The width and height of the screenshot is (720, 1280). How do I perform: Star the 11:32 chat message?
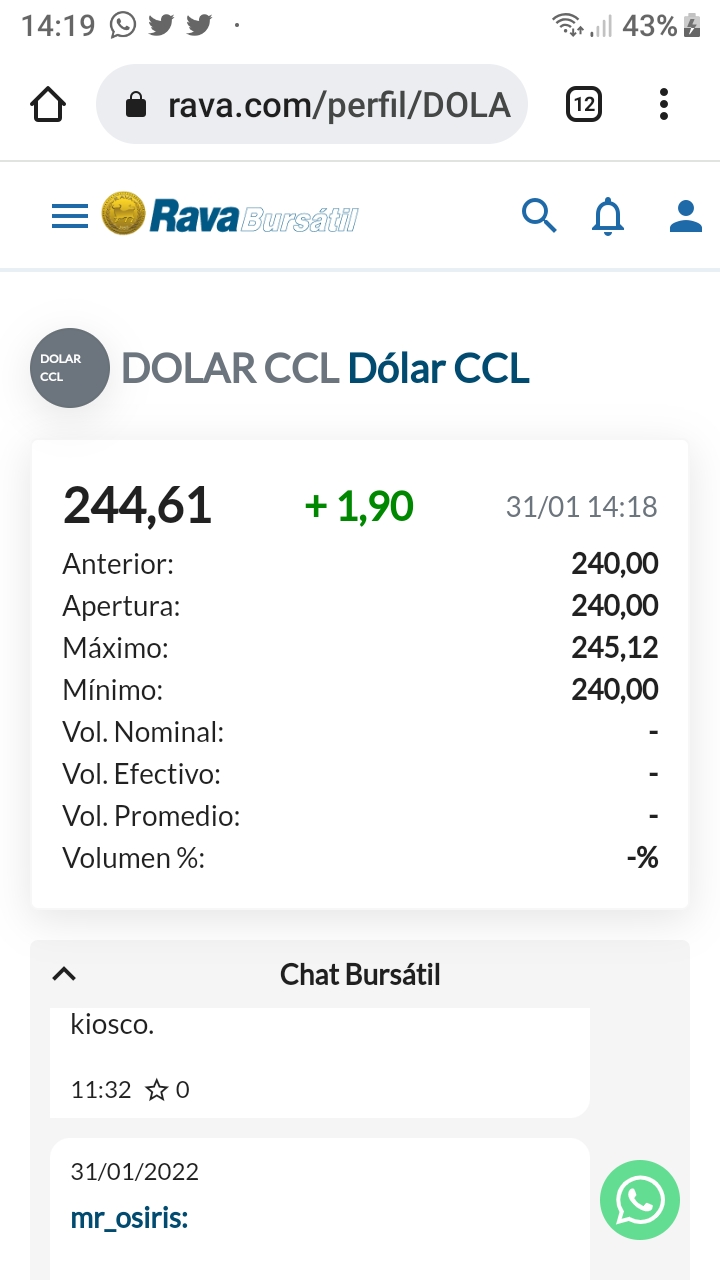pos(157,1089)
